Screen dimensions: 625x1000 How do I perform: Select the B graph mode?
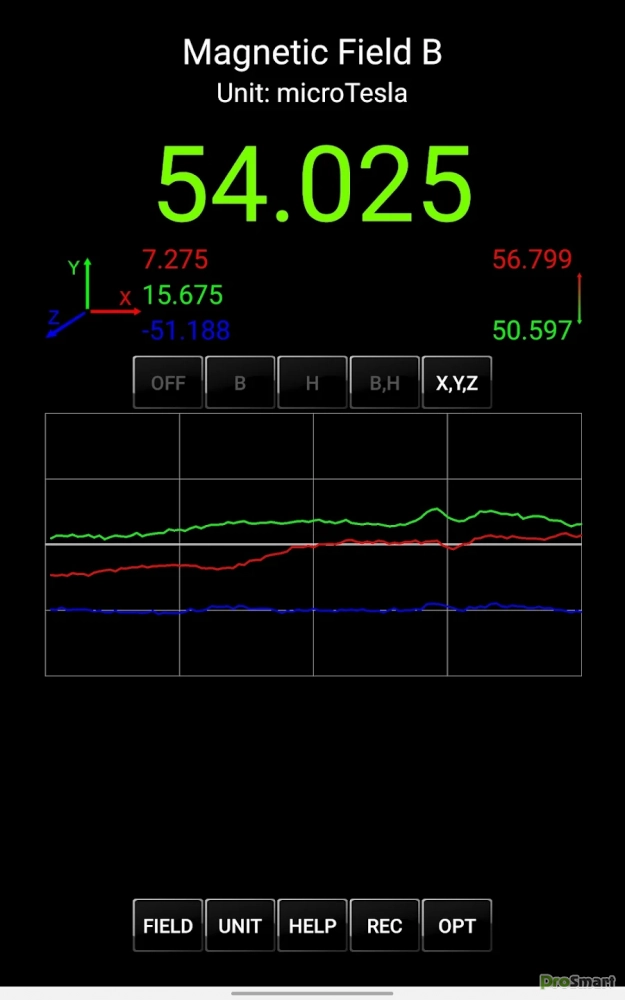pyautogui.click(x=240, y=383)
